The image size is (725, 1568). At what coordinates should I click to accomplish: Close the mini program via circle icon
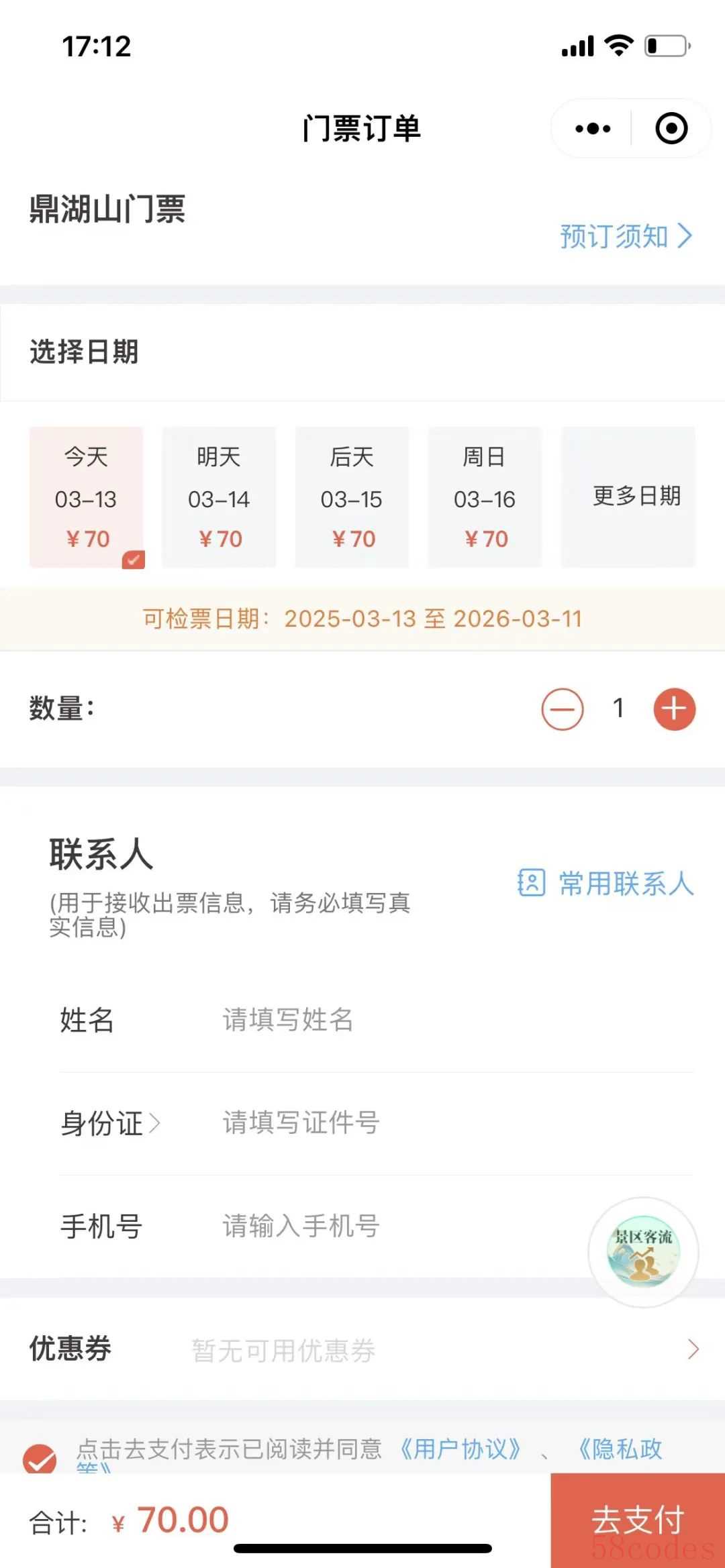pos(671,128)
